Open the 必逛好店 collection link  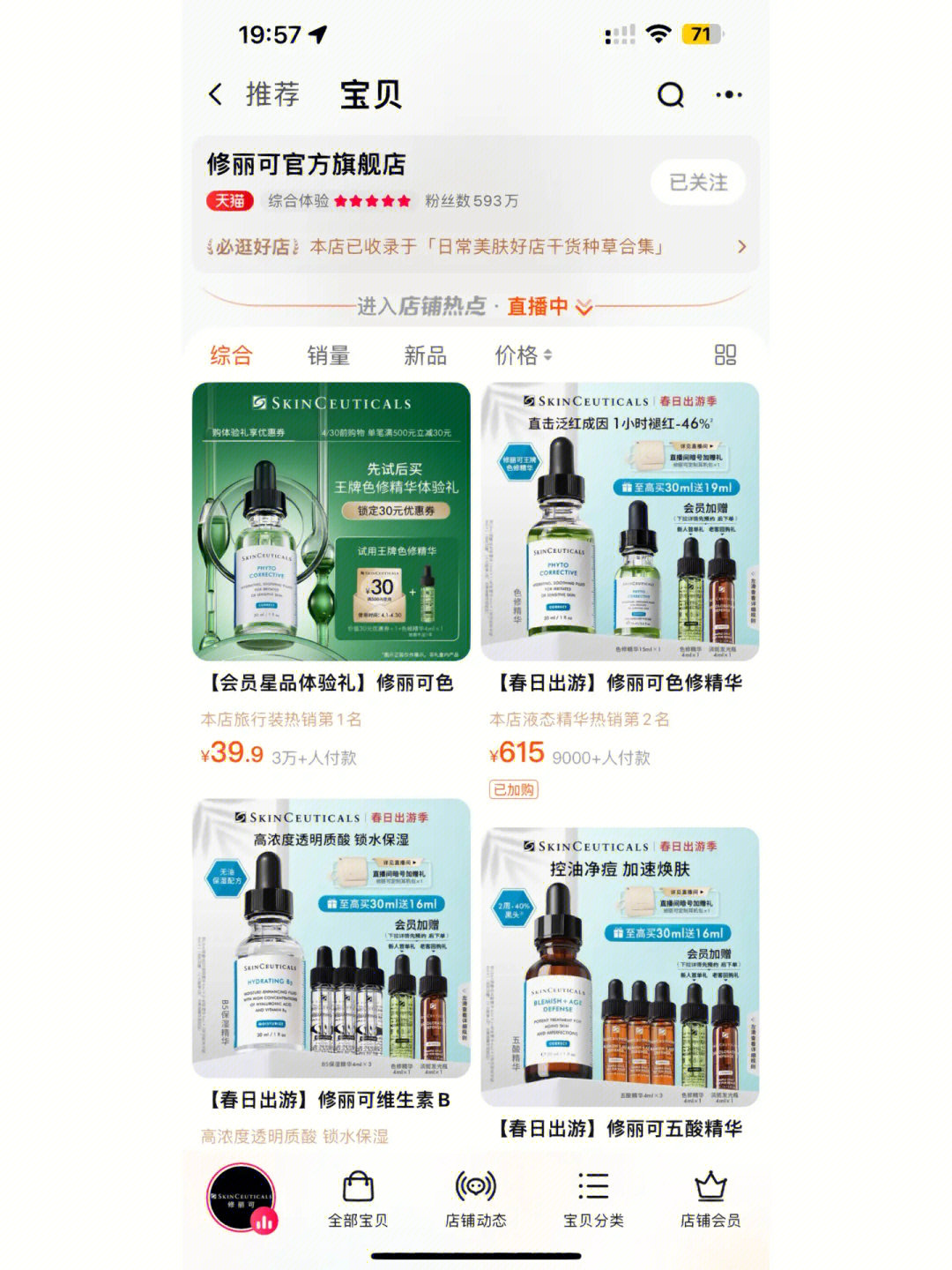pyautogui.click(x=476, y=247)
